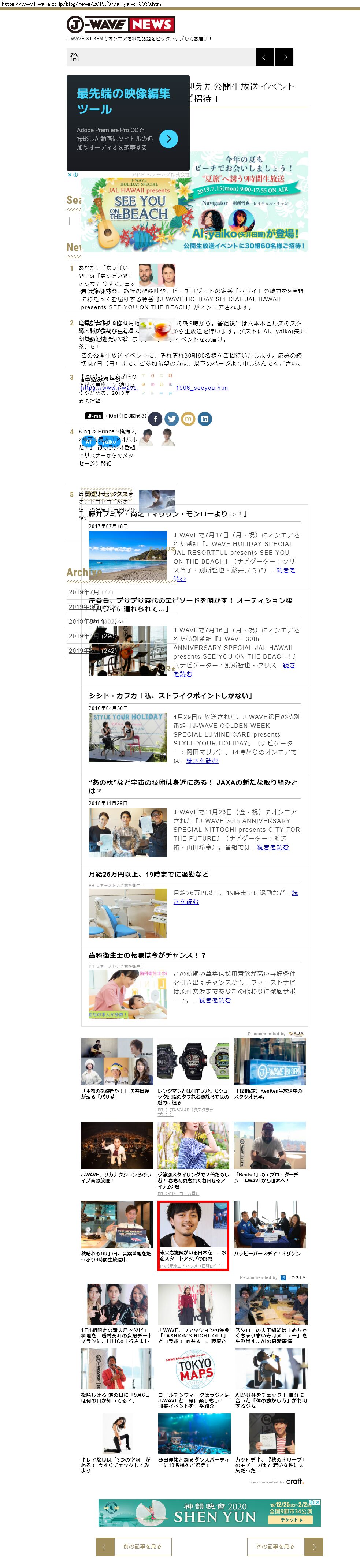Open archive link 2019年7月

pyautogui.click(x=83, y=592)
